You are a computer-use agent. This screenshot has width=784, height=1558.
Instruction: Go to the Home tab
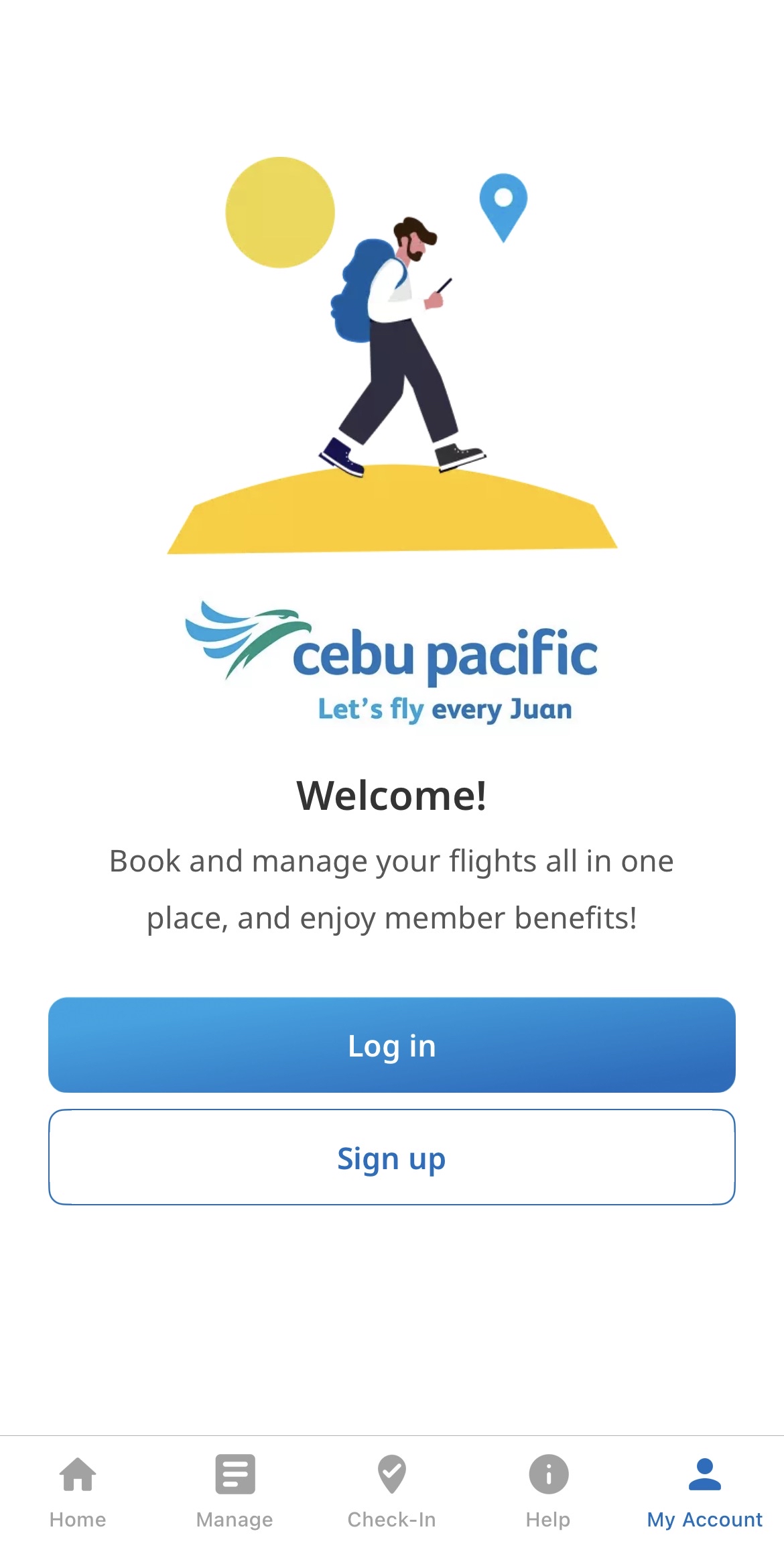click(78, 1491)
